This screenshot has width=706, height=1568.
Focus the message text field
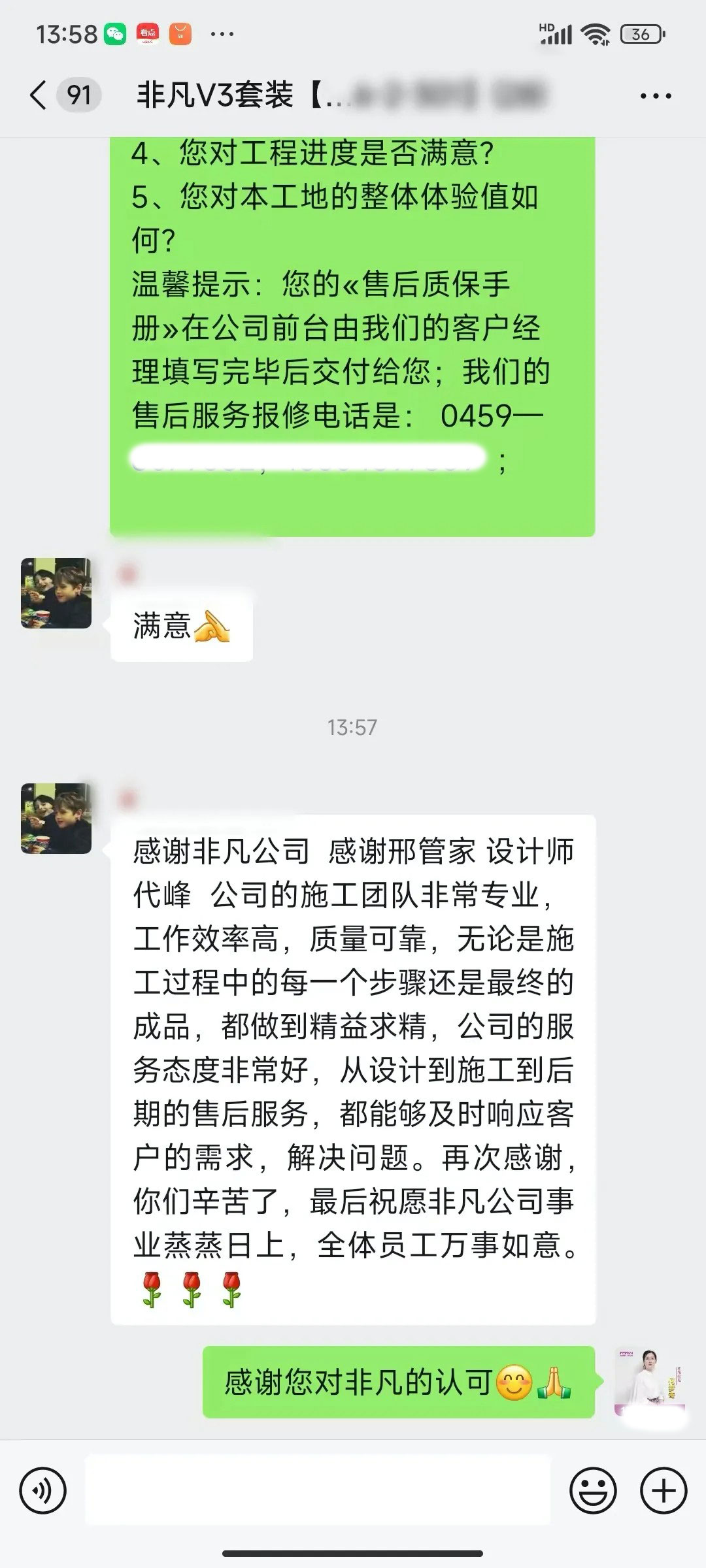318,1491
